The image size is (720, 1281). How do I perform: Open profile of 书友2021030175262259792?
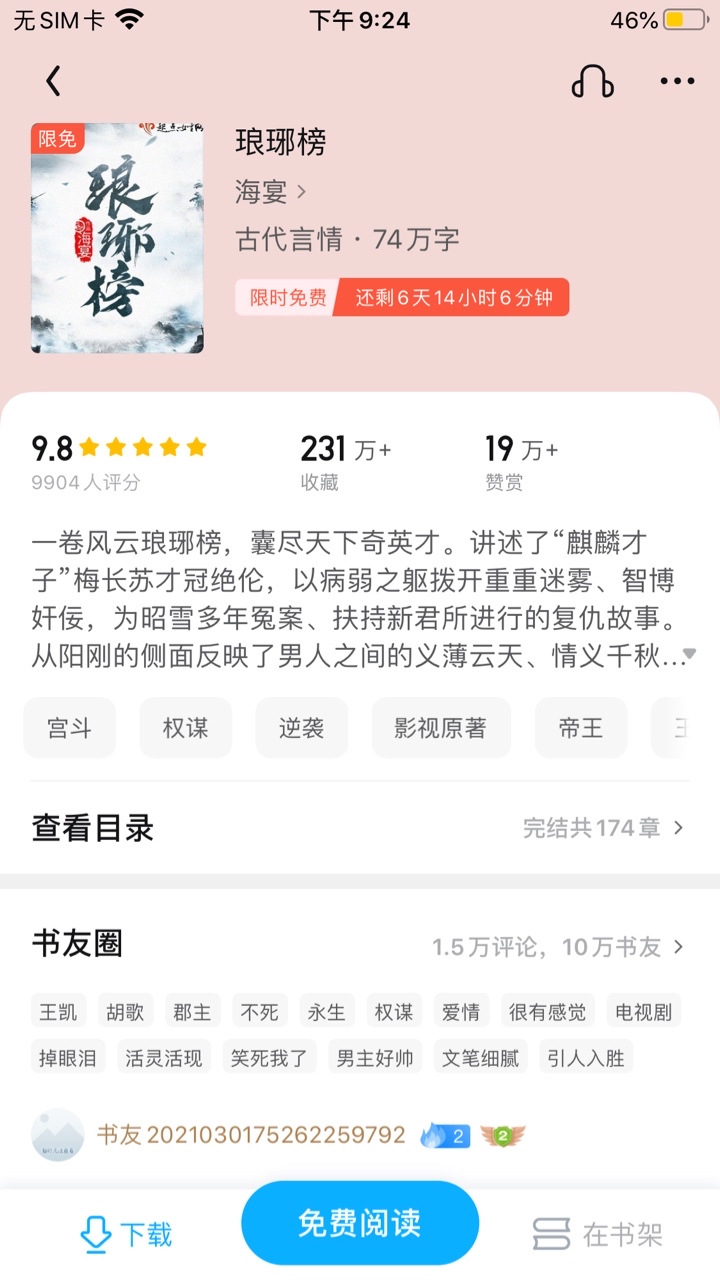[251, 1135]
